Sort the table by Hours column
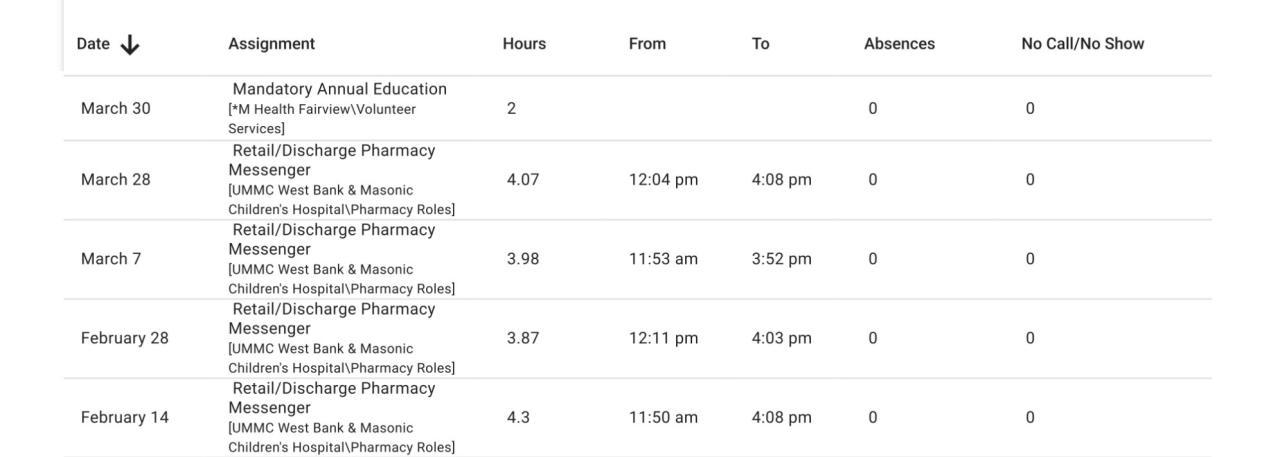Image resolution: width=1280 pixels, height=457 pixels. pyautogui.click(x=524, y=44)
